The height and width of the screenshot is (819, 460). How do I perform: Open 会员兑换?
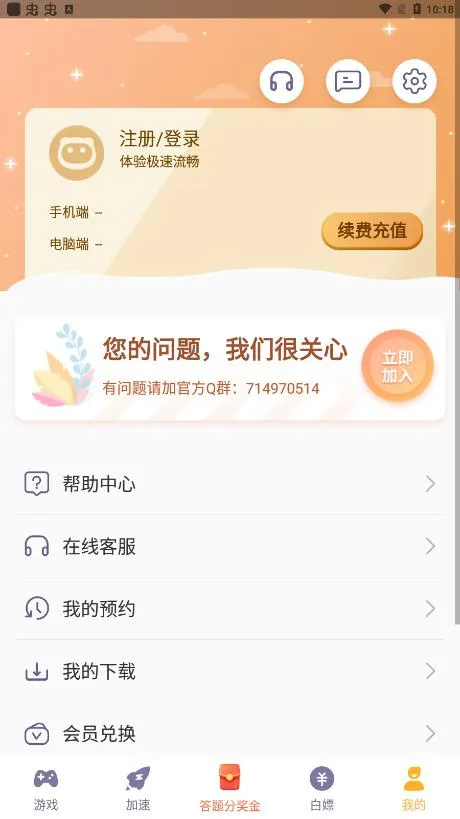[x=230, y=734]
